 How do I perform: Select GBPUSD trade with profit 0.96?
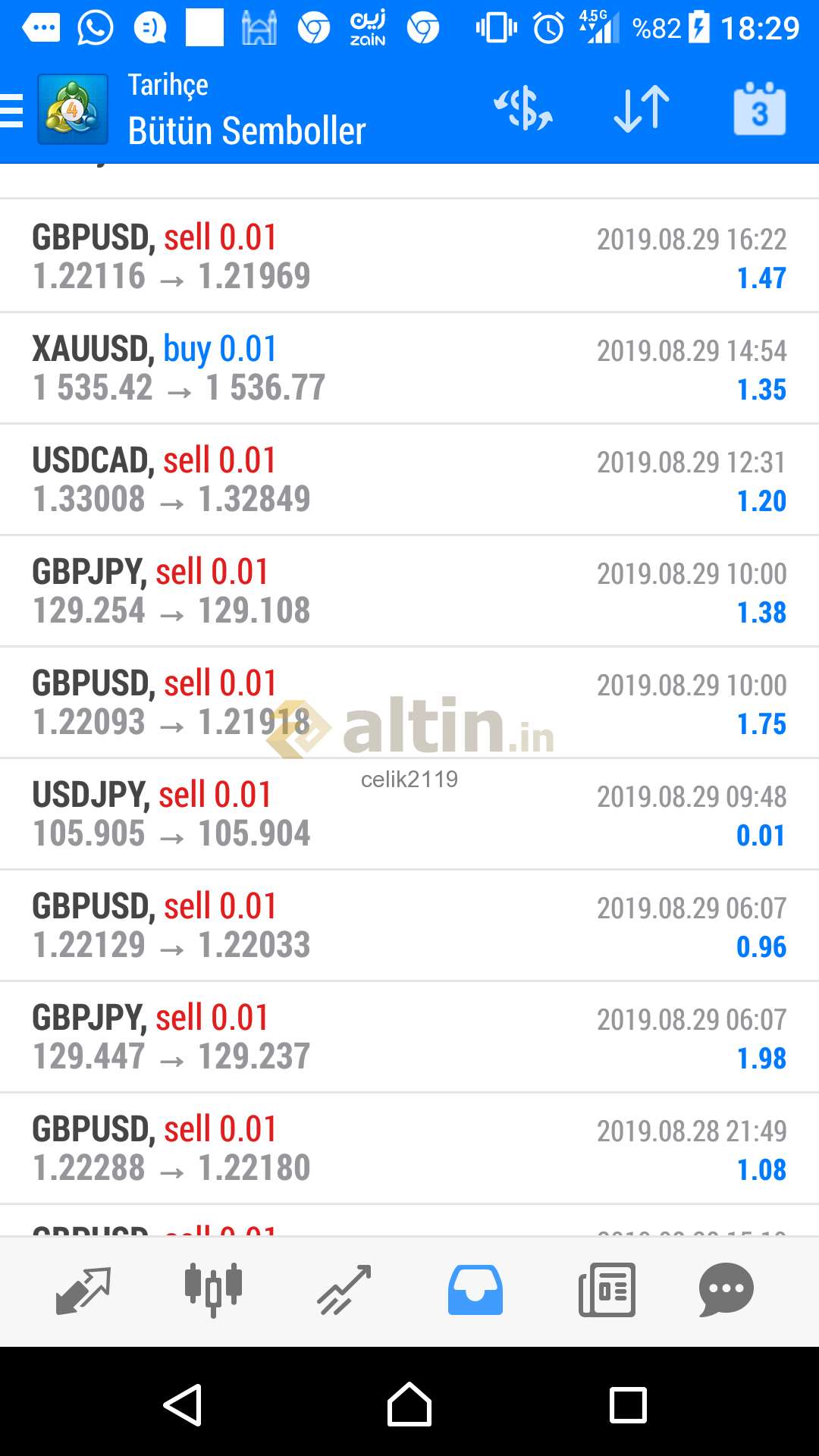click(409, 925)
